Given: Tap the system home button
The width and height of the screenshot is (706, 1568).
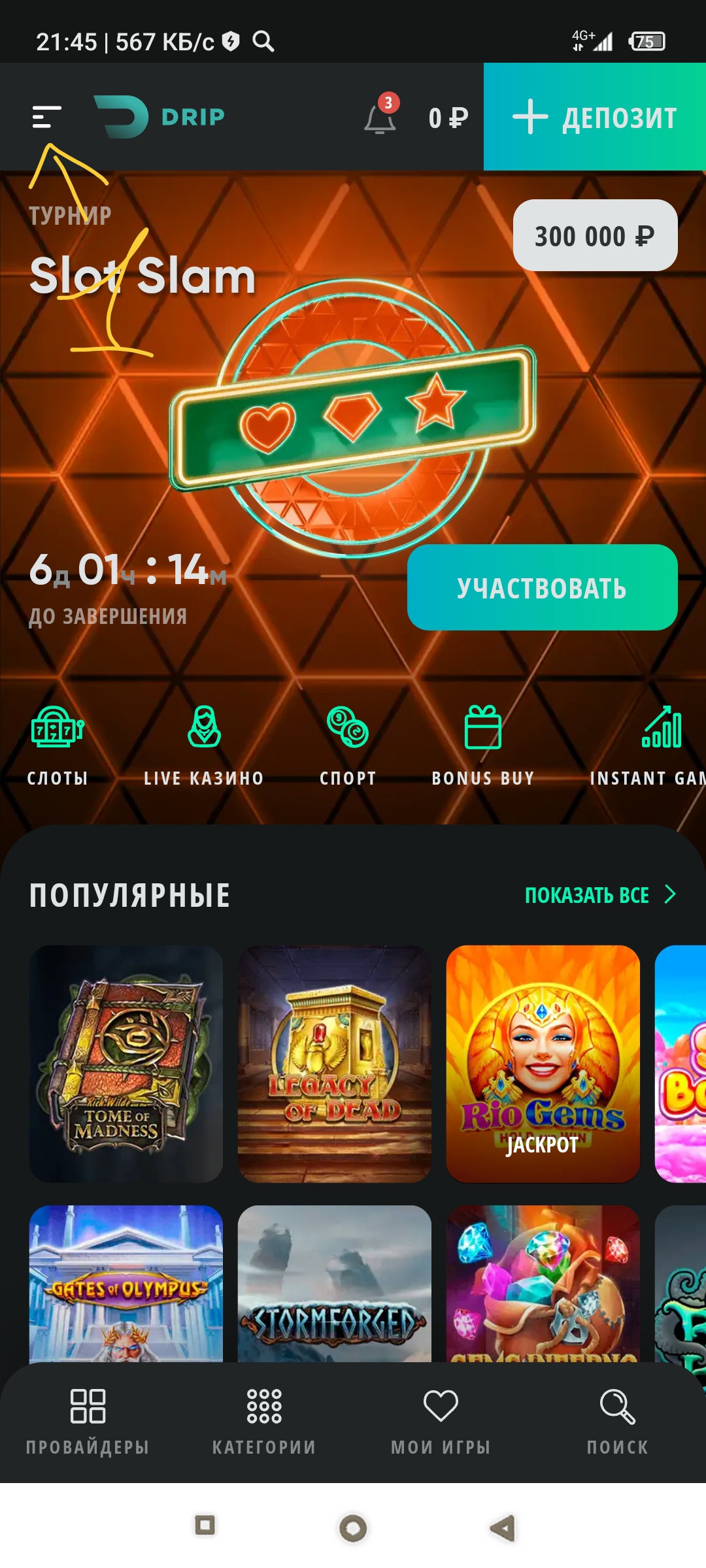Looking at the screenshot, I should click(x=353, y=1527).
